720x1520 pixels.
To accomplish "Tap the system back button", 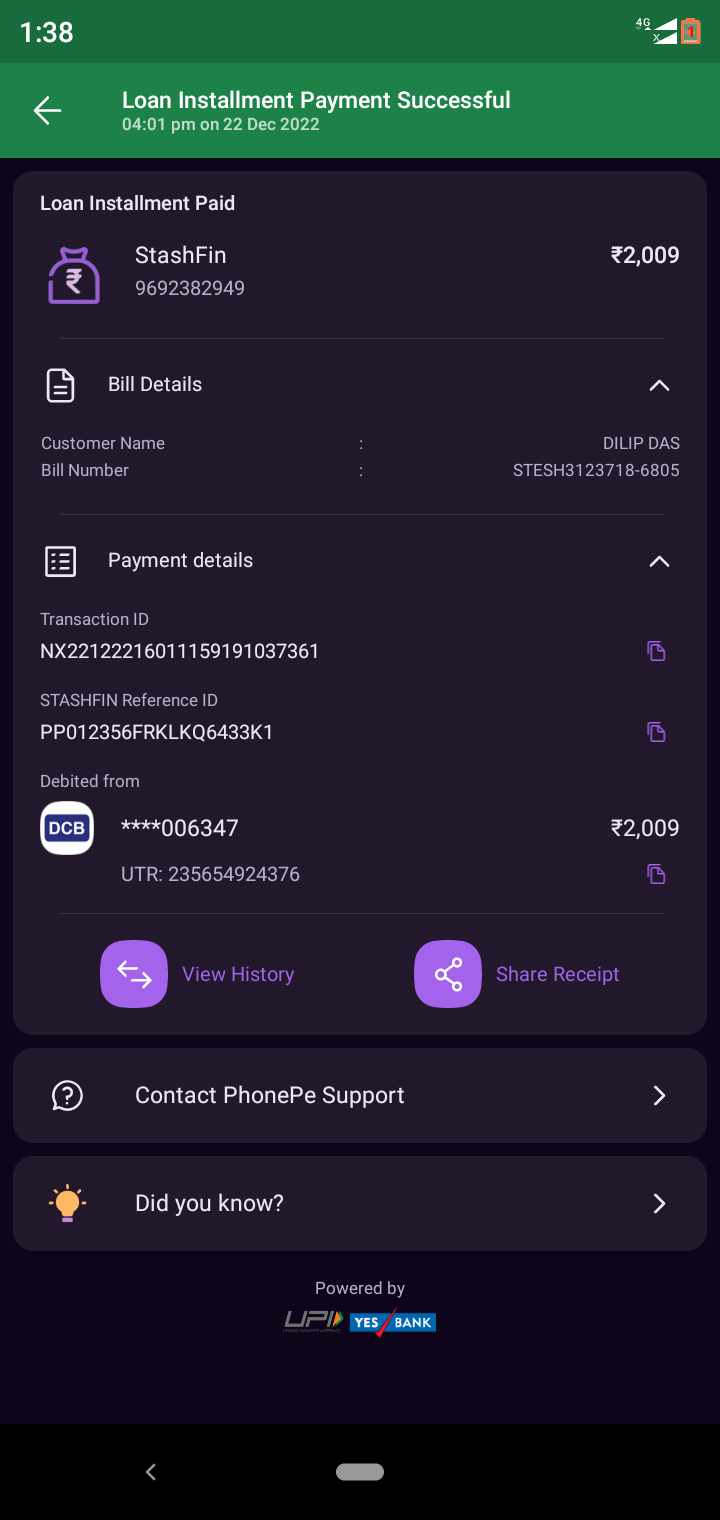I will (x=151, y=1472).
